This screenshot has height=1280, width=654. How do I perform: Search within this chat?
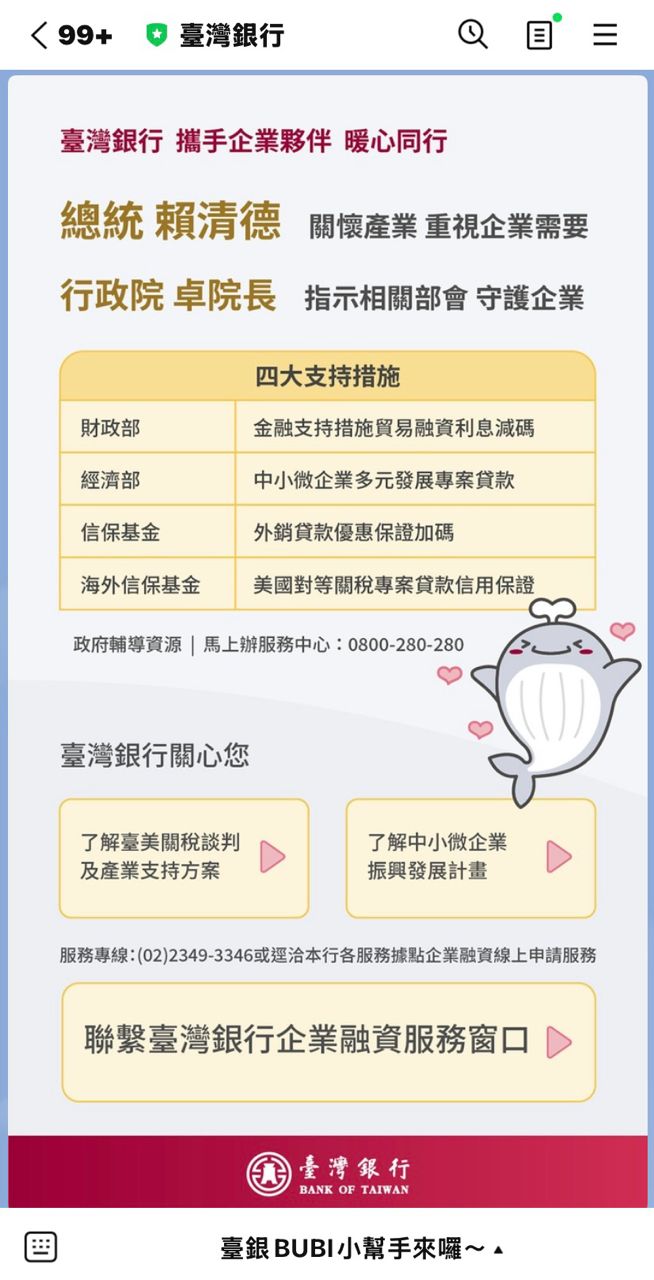pyautogui.click(x=473, y=35)
